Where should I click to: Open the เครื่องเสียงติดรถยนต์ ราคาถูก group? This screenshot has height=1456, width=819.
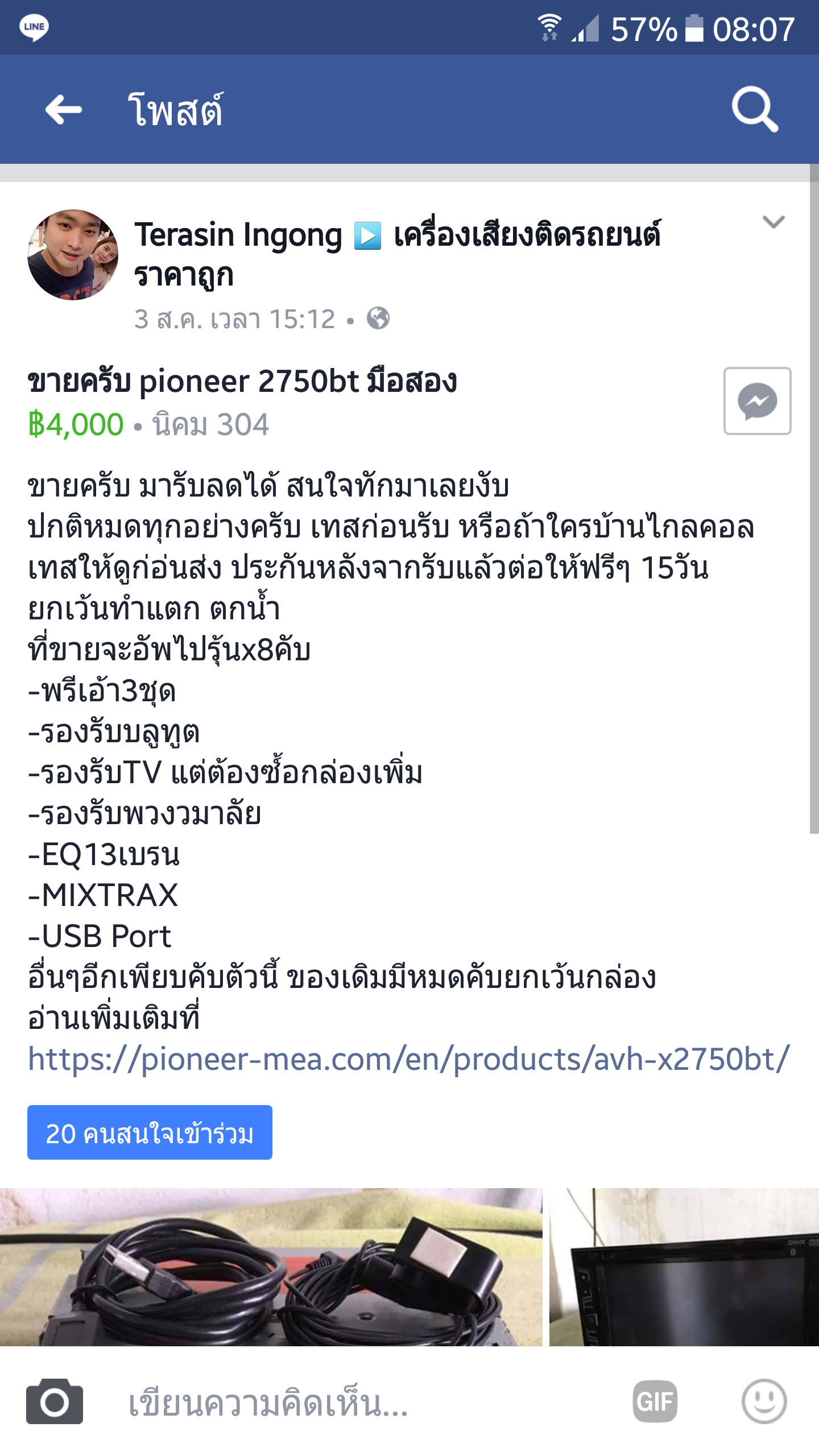526,235
